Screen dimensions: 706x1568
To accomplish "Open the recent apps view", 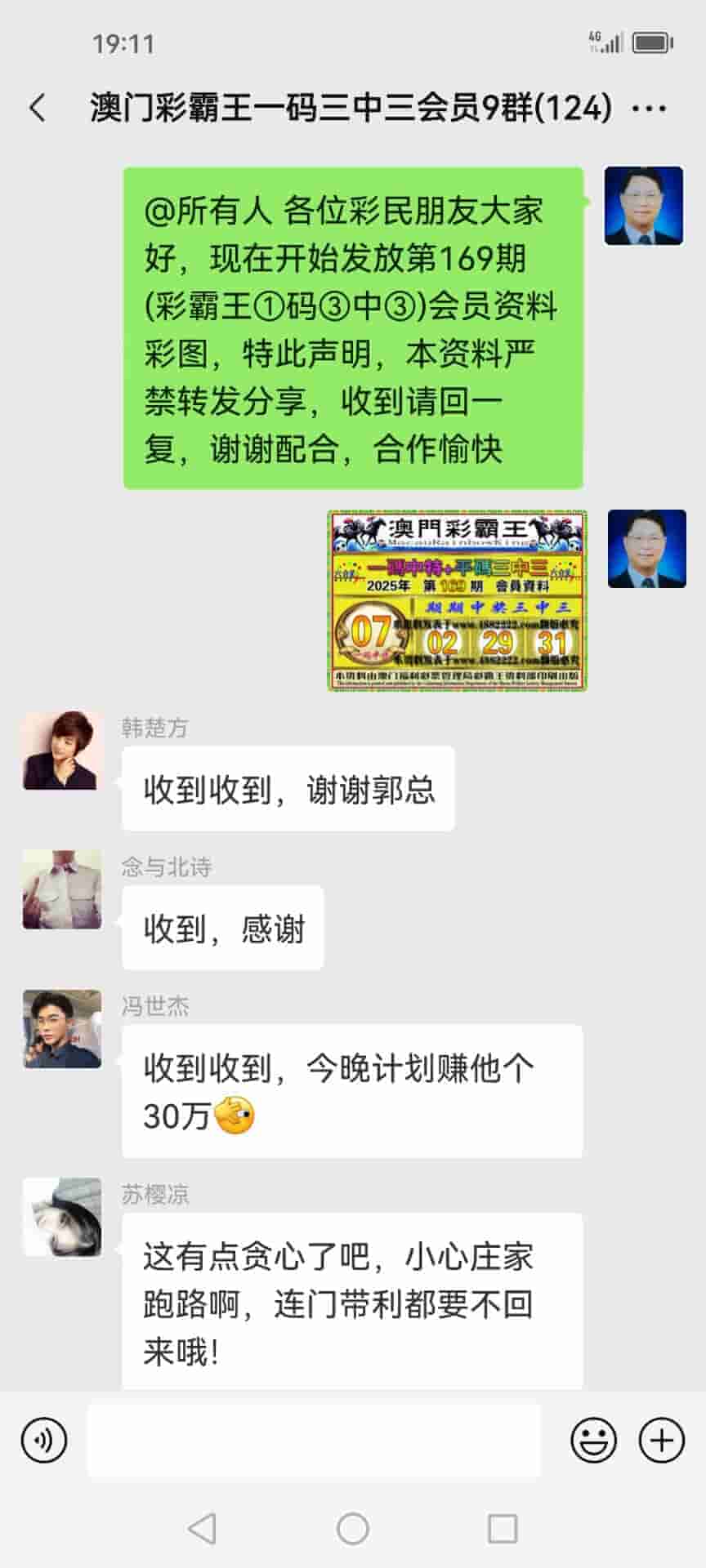I will point(503,1528).
